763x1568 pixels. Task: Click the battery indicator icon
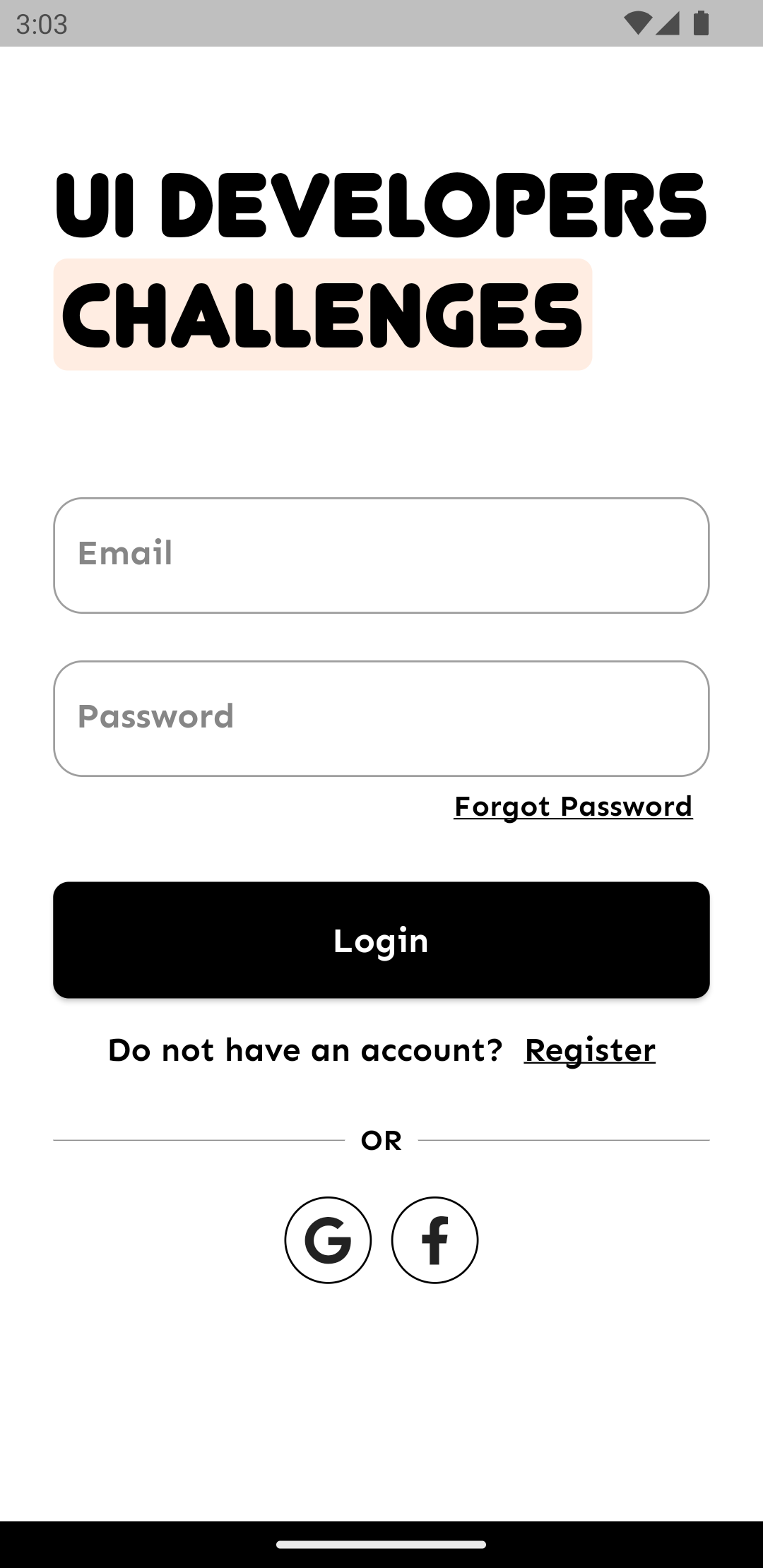coord(703,23)
